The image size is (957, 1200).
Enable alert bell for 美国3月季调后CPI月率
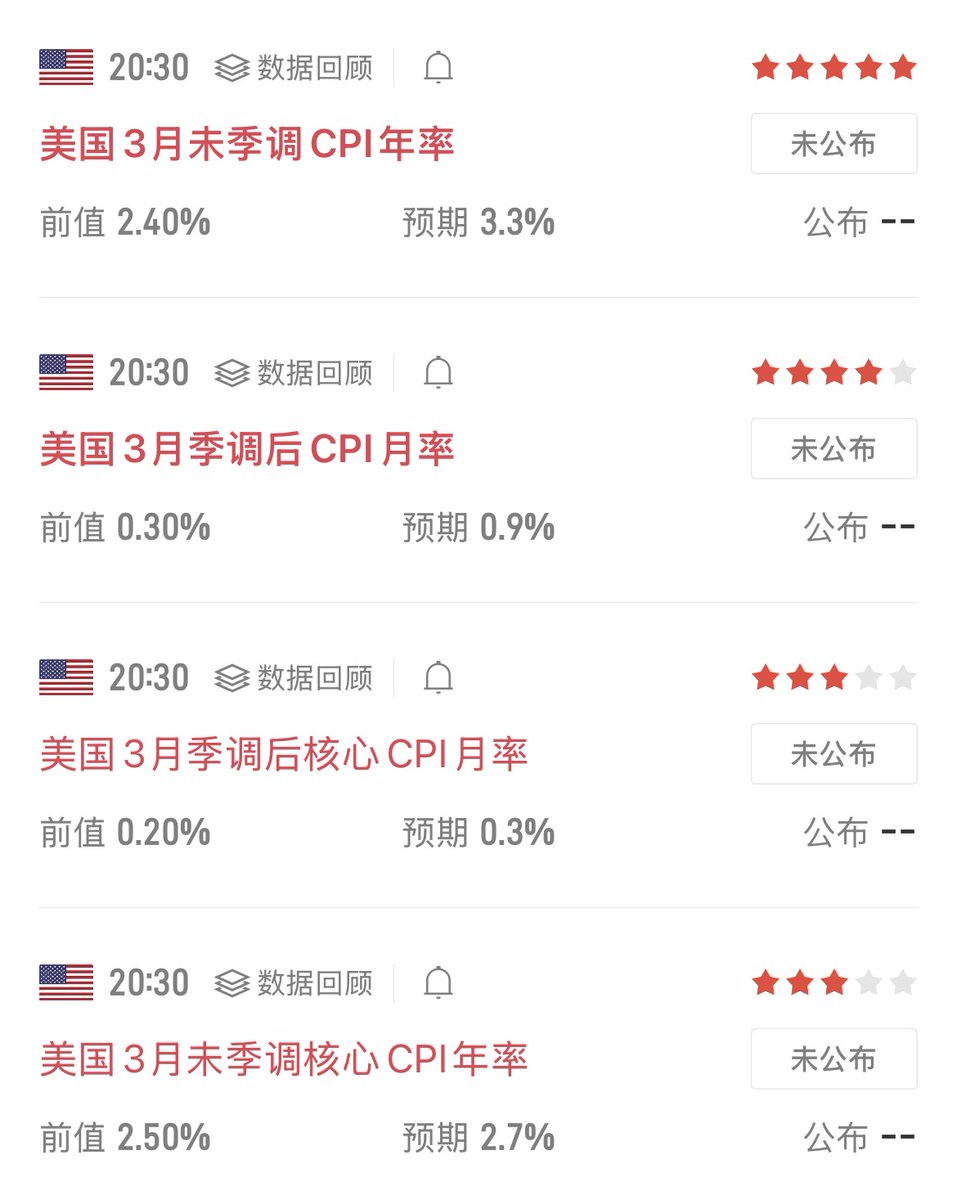438,373
